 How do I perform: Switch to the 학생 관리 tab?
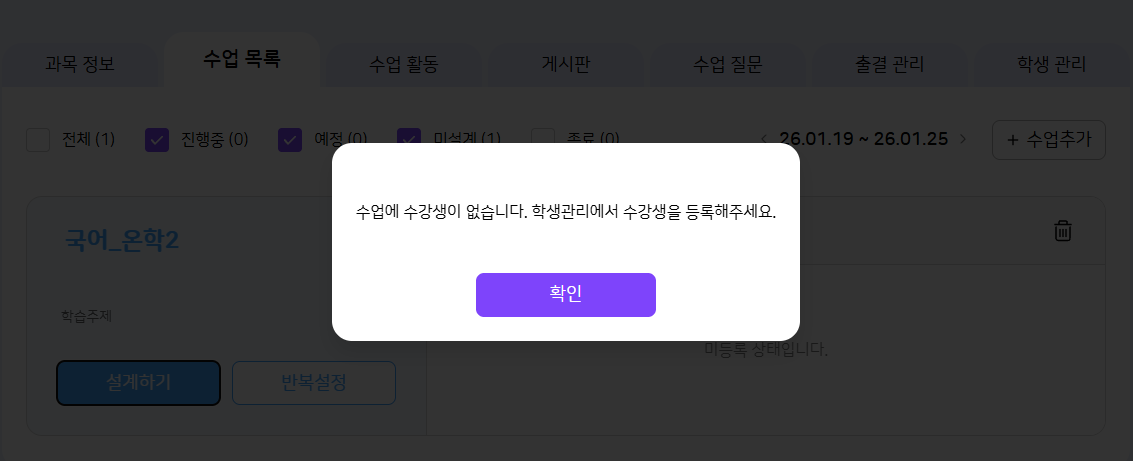click(1051, 65)
